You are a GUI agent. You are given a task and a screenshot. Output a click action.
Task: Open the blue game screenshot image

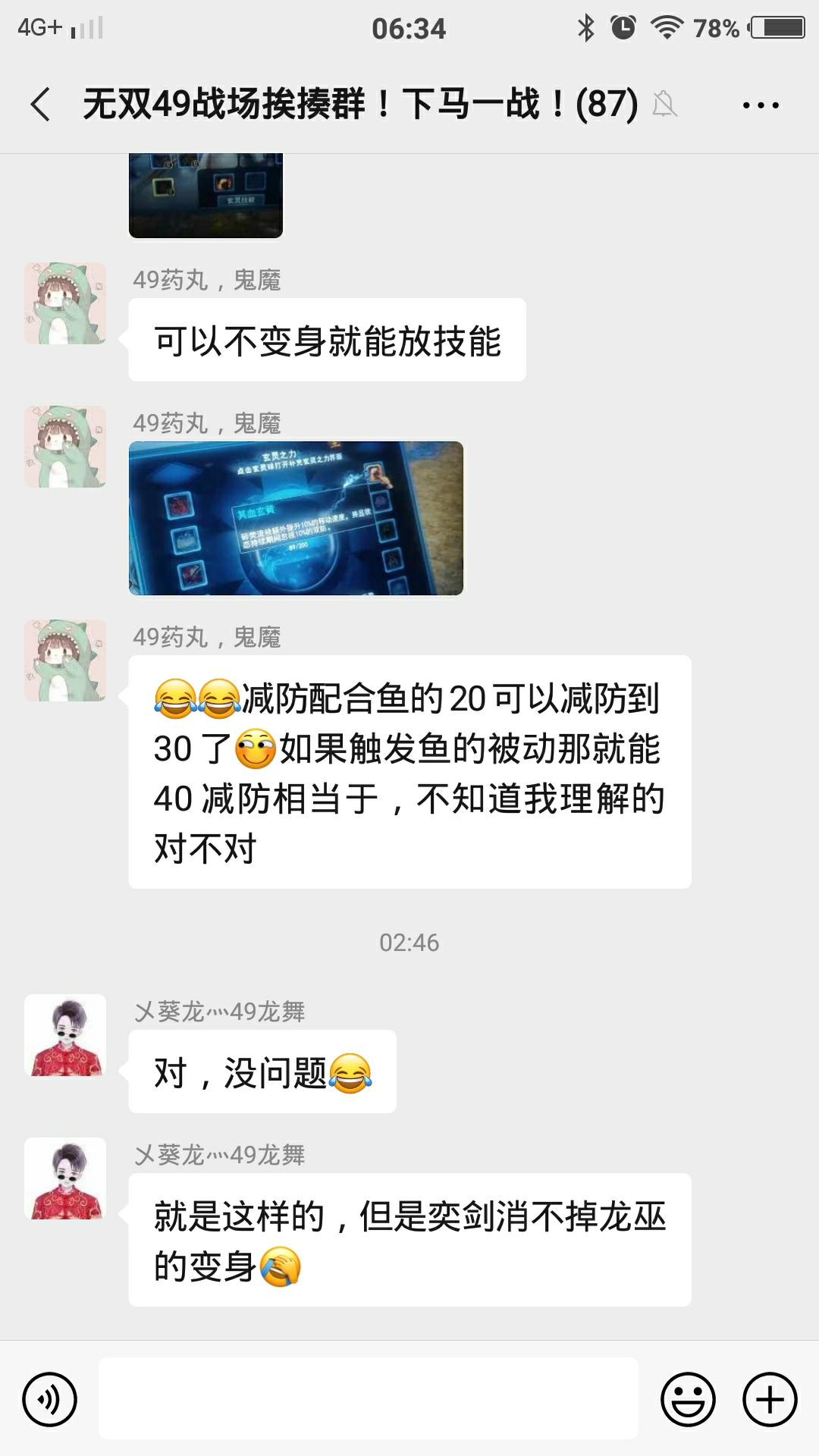296,518
